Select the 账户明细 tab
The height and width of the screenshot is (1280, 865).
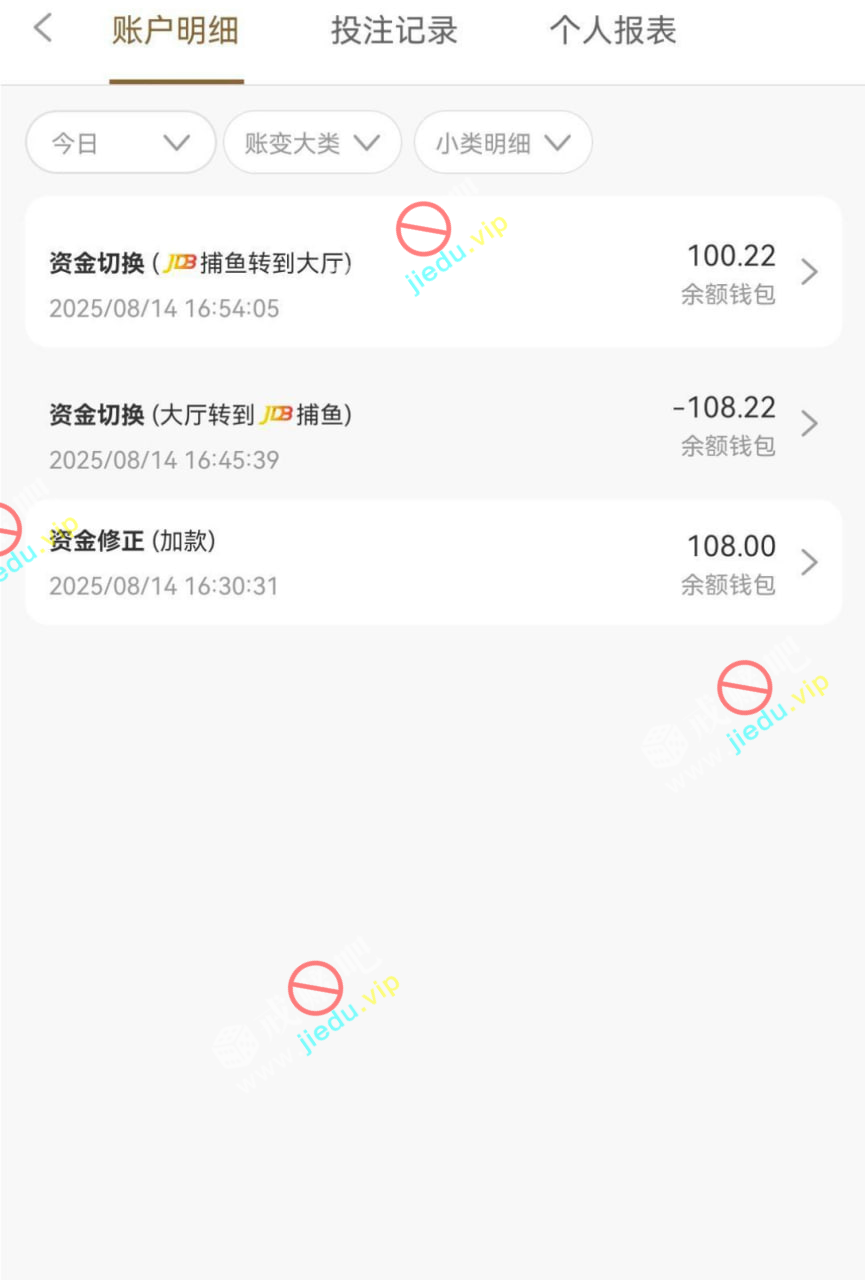tap(175, 31)
